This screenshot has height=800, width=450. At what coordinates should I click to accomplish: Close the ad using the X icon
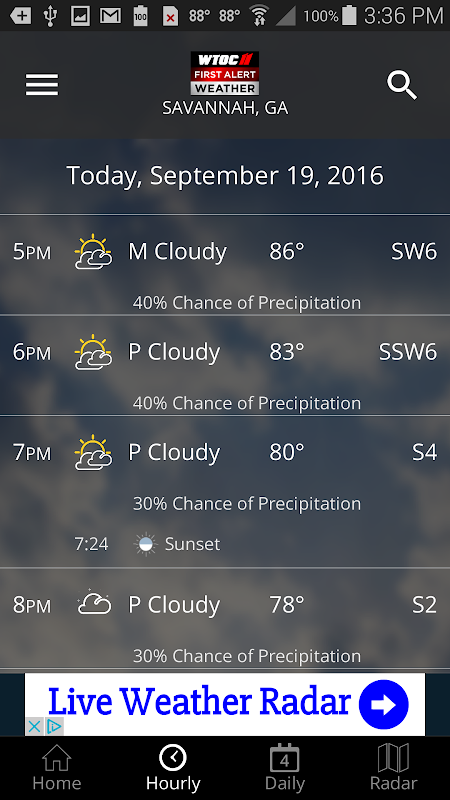point(34,726)
